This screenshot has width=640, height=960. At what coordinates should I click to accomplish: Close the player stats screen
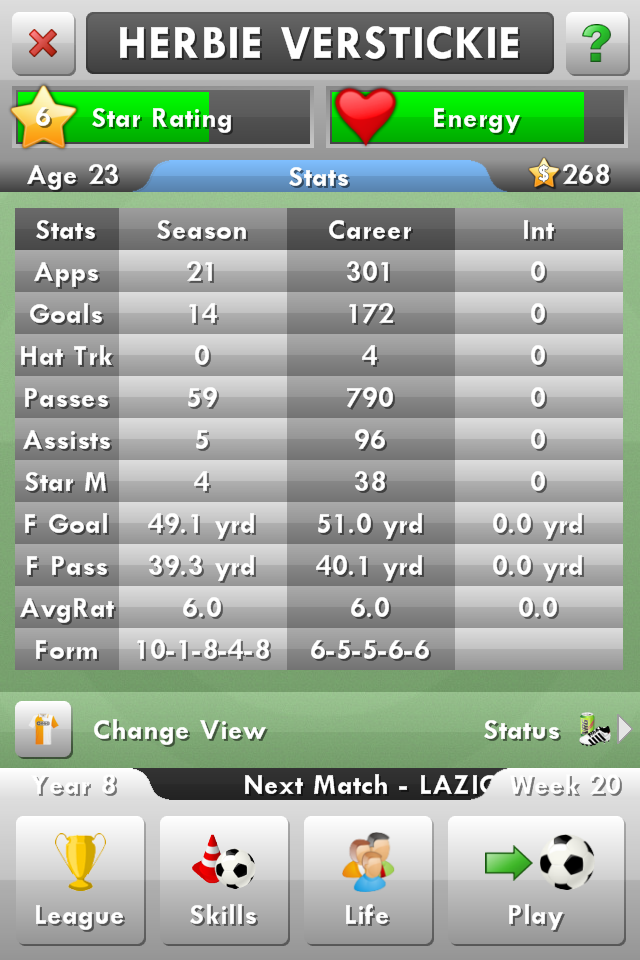tap(43, 43)
